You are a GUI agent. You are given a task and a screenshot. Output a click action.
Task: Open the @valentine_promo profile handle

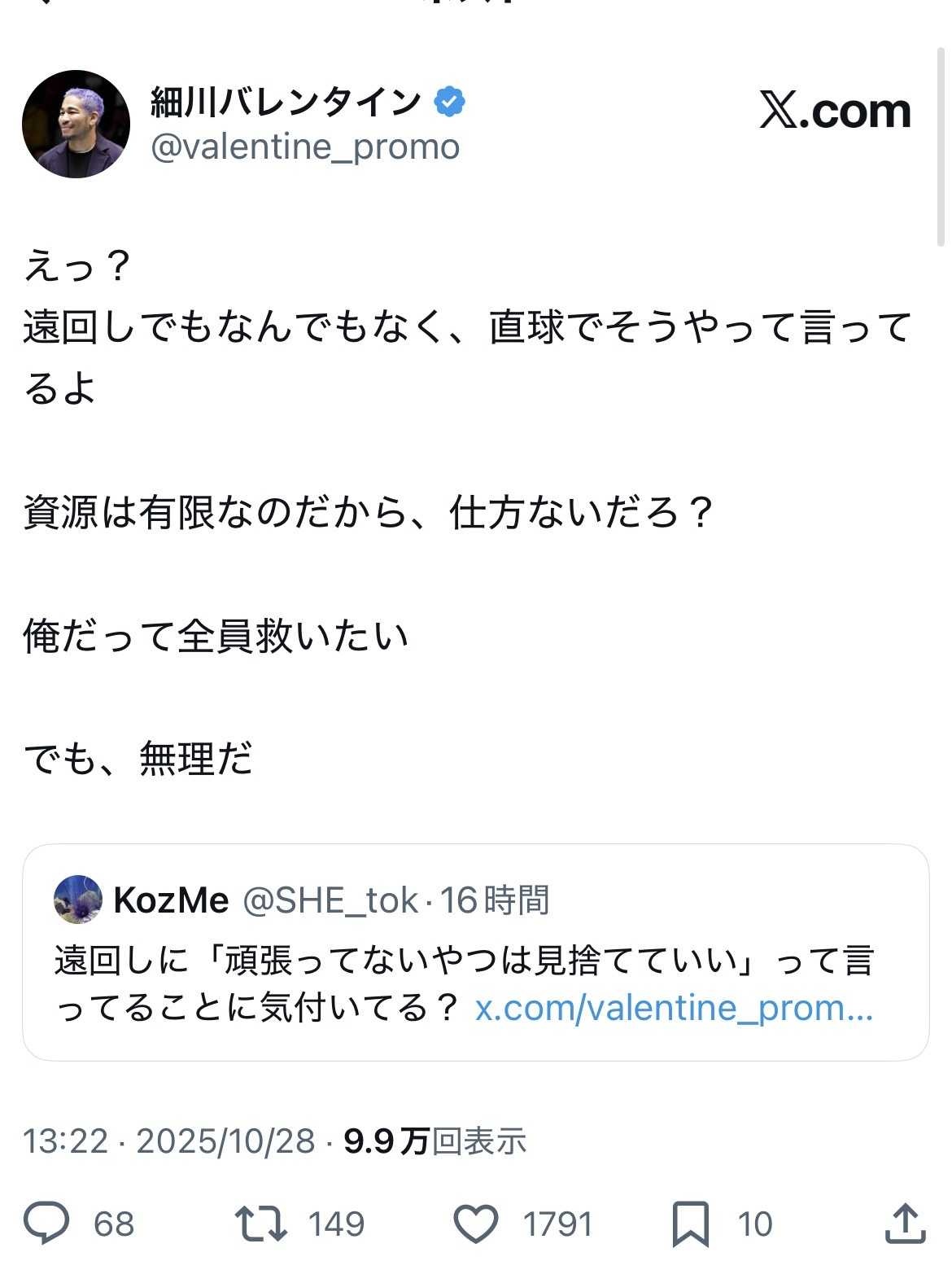(305, 147)
